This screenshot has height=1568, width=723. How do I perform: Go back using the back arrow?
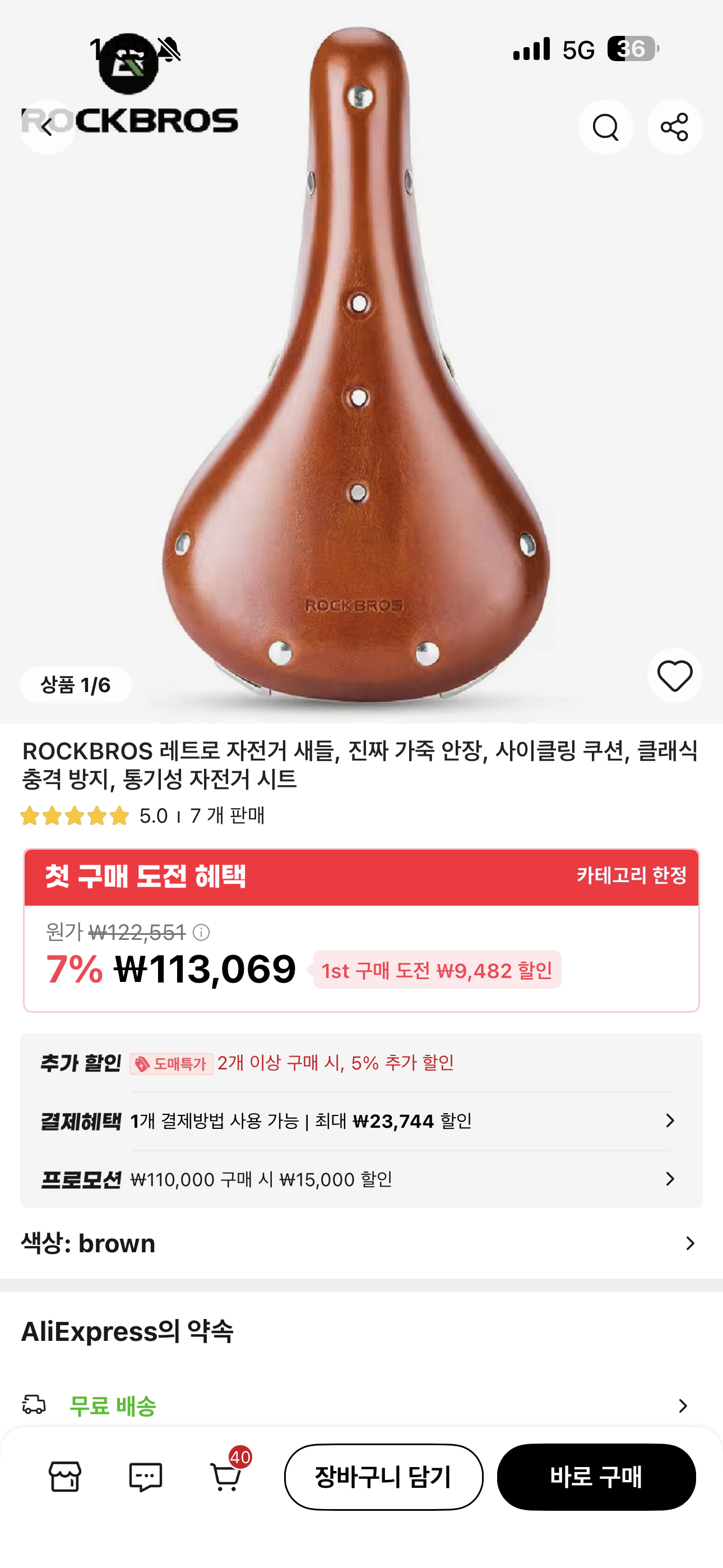pos(48,127)
